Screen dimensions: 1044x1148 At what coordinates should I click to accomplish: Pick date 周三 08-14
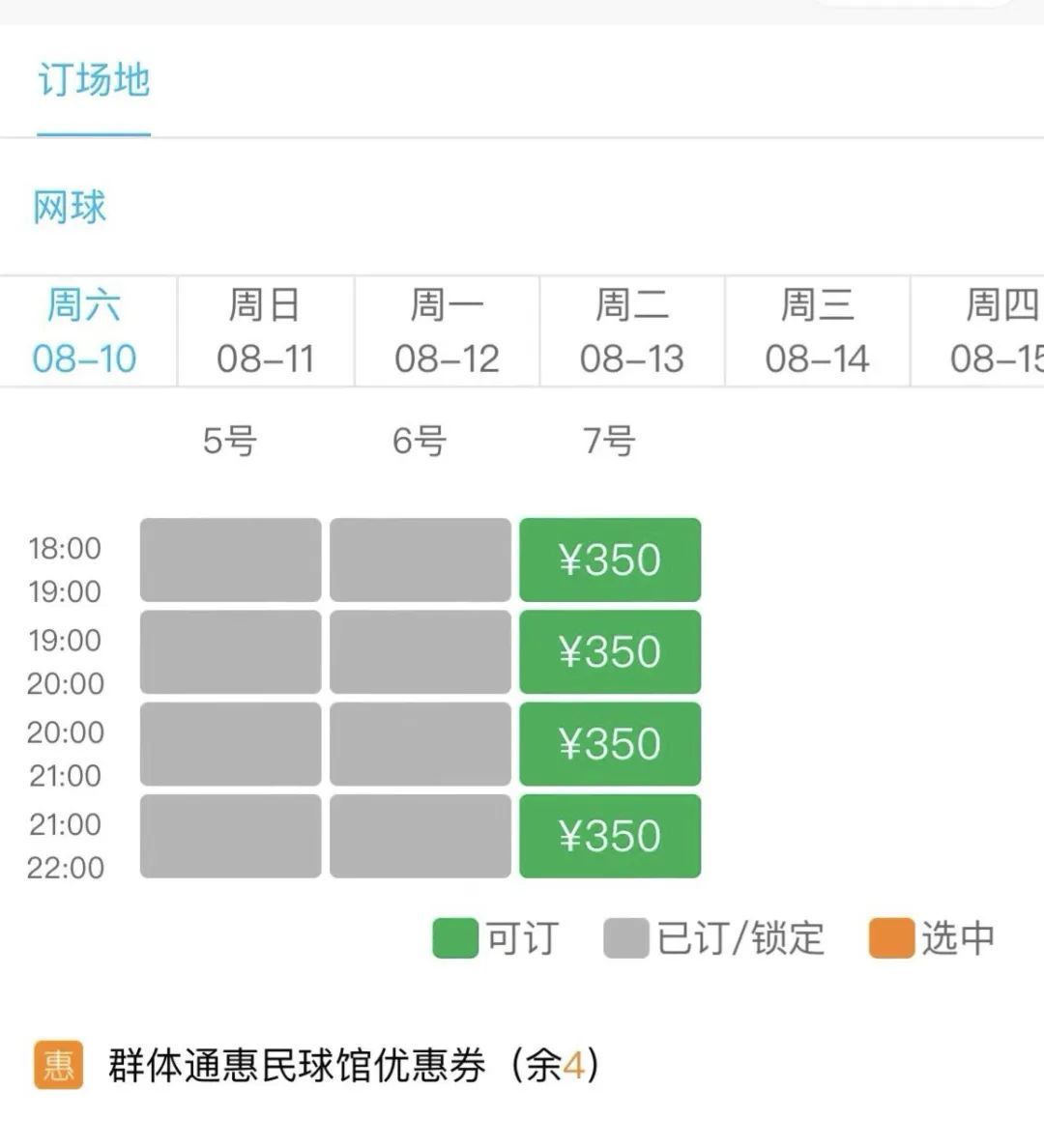click(x=817, y=331)
